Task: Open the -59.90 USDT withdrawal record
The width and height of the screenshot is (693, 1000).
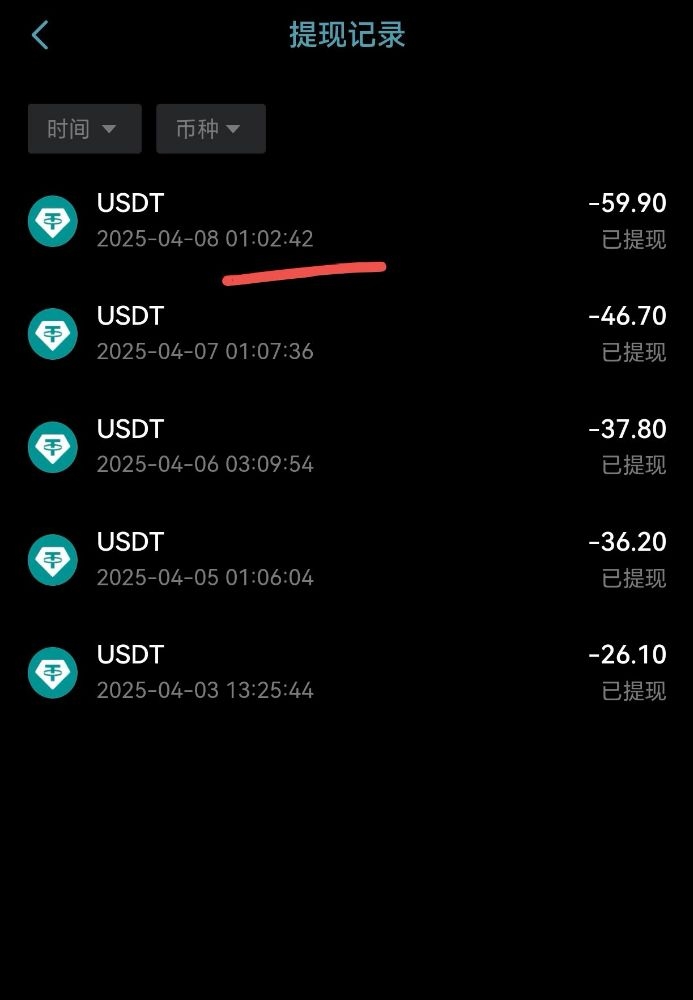Action: 346,221
